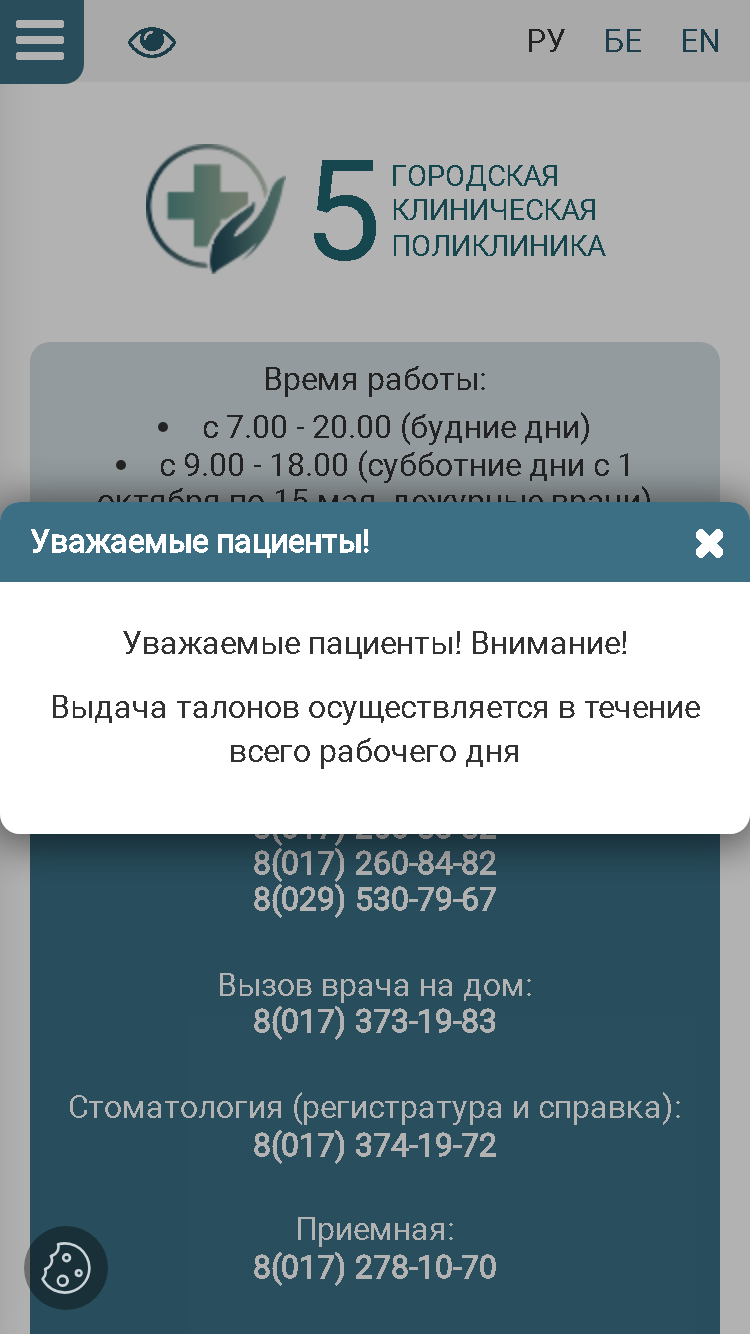
Task: Switch language to РУ
Action: (x=546, y=41)
